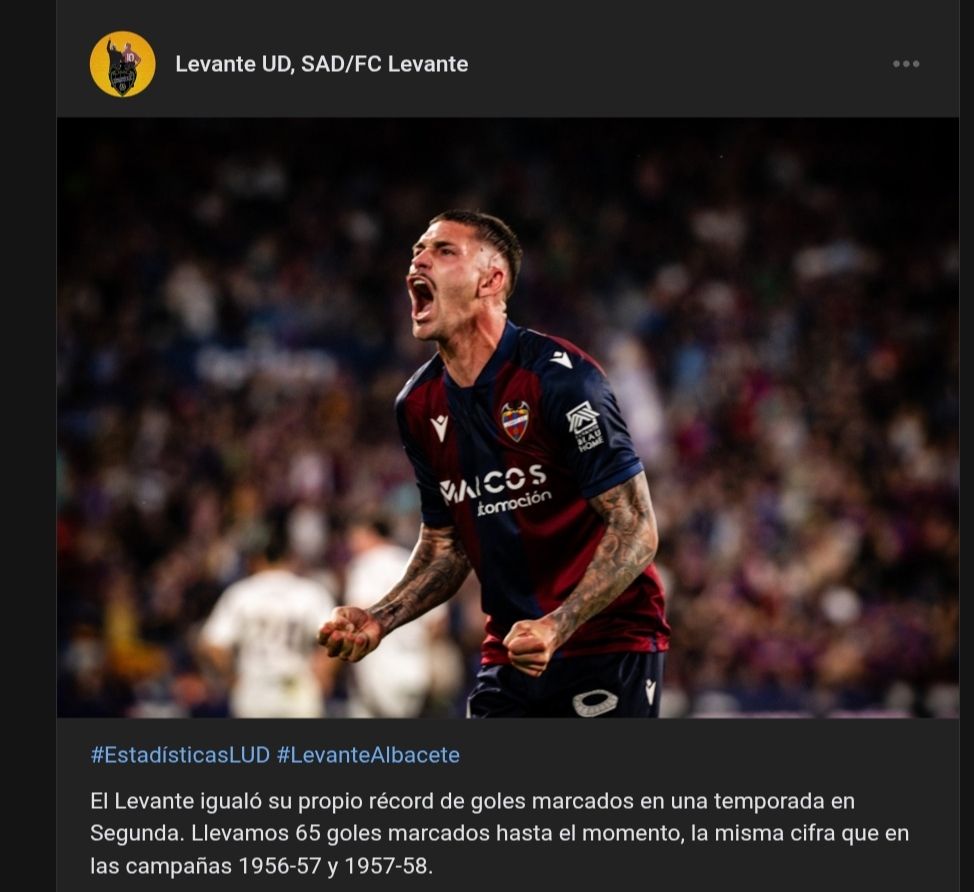The image size is (974, 892).
Task: Open the celebrating player photo in the post
Action: point(507,417)
